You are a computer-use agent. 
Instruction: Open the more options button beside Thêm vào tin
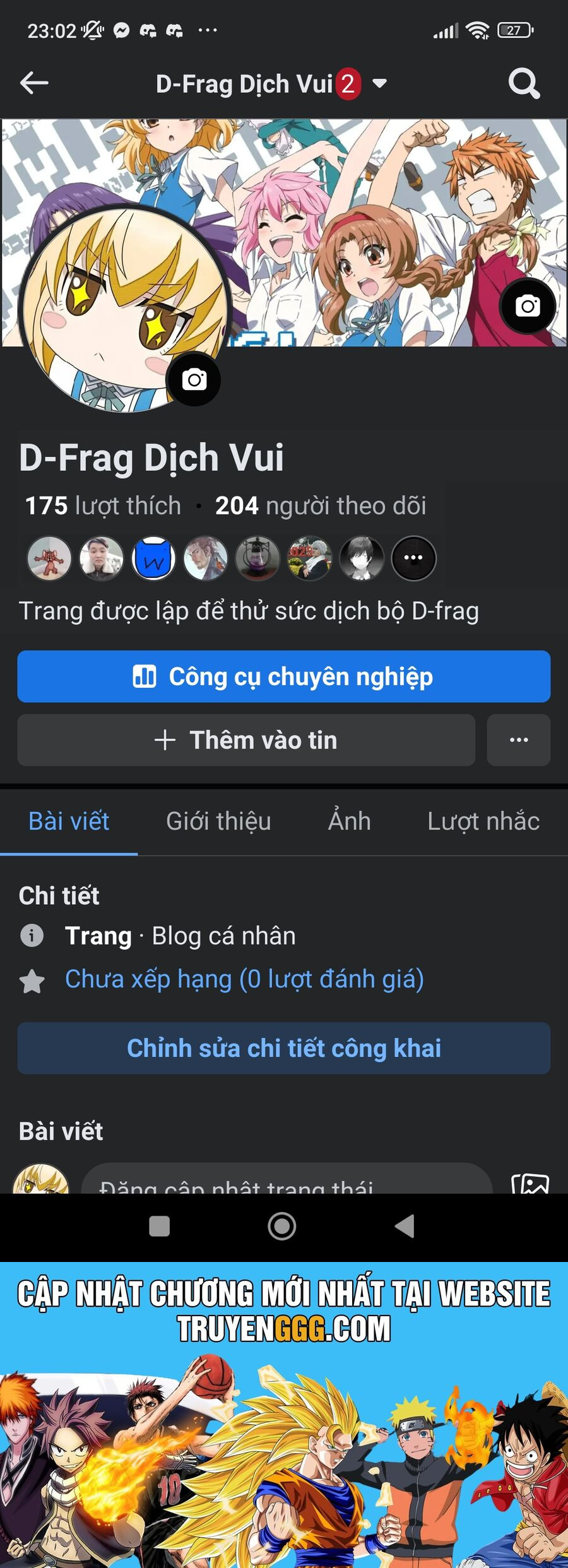click(518, 740)
